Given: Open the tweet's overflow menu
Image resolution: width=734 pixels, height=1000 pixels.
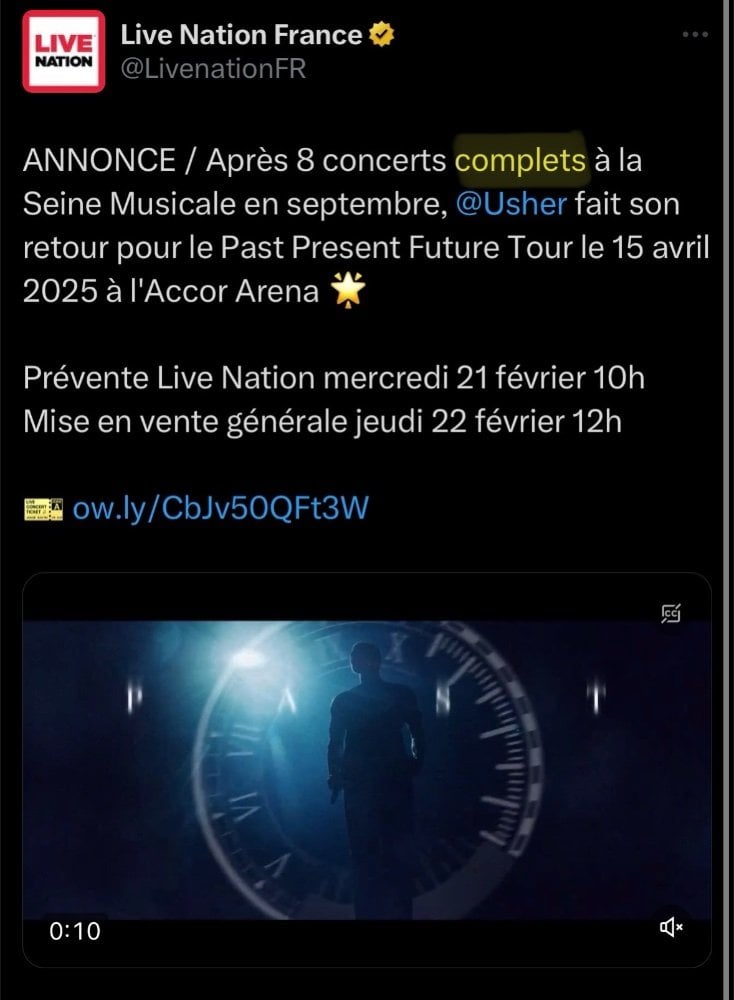Looking at the screenshot, I should click(x=694, y=35).
